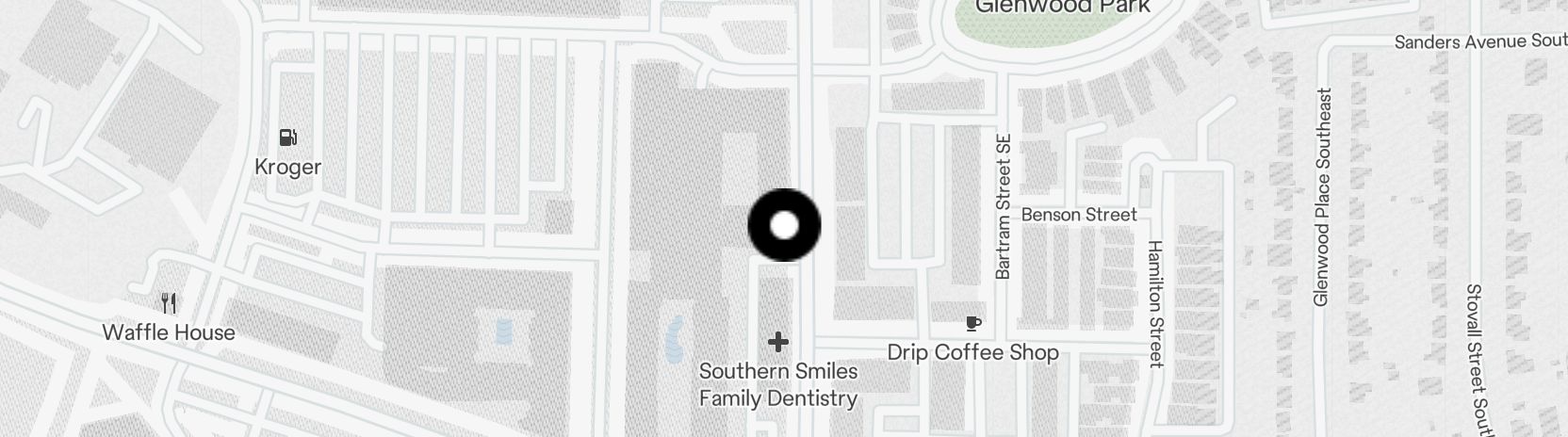Tap the black location pin marker
The image size is (1568, 437).
[x=784, y=225]
